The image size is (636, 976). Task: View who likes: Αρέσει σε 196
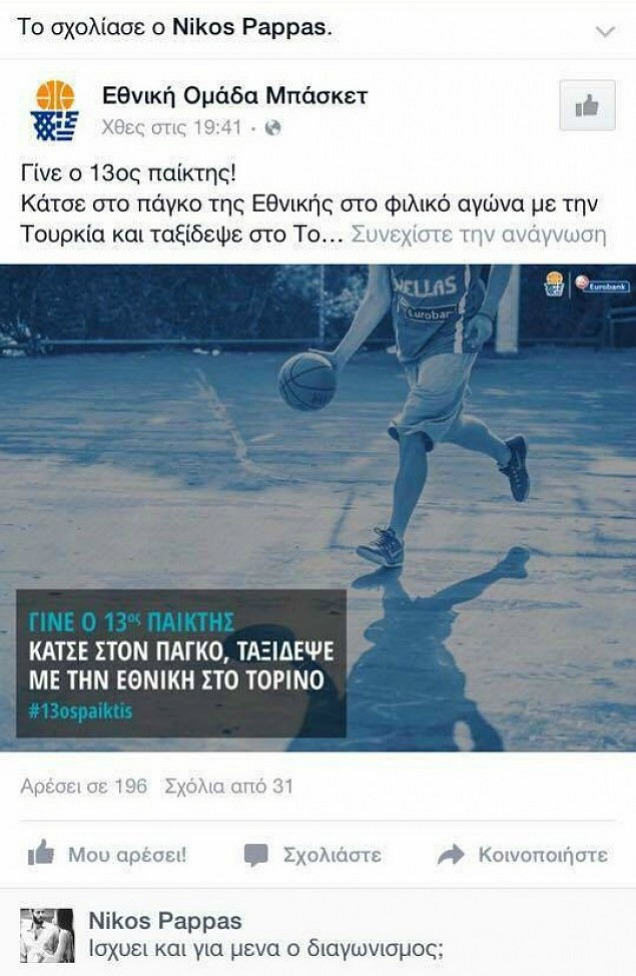(x=84, y=786)
